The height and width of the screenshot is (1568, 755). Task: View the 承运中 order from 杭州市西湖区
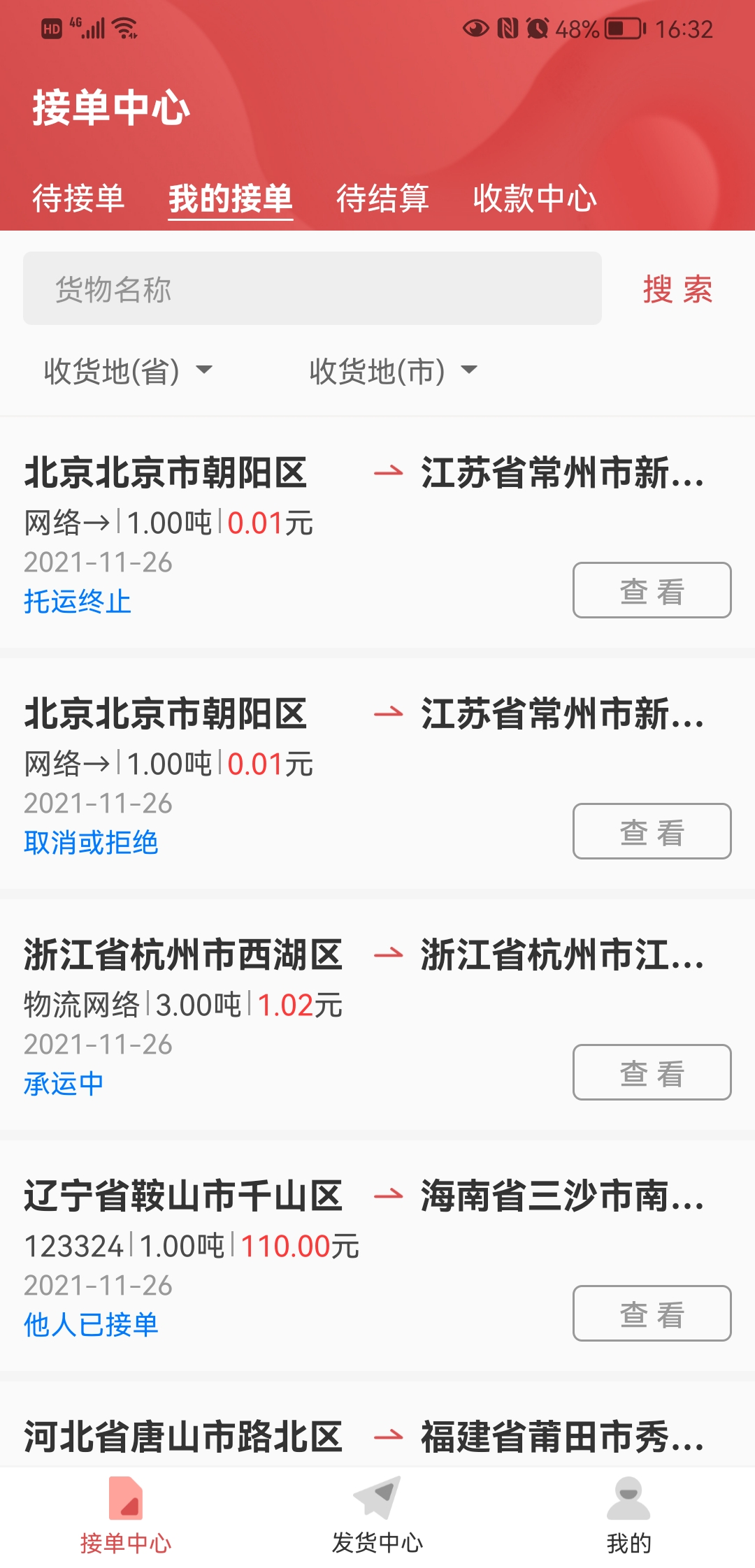pos(652,1073)
